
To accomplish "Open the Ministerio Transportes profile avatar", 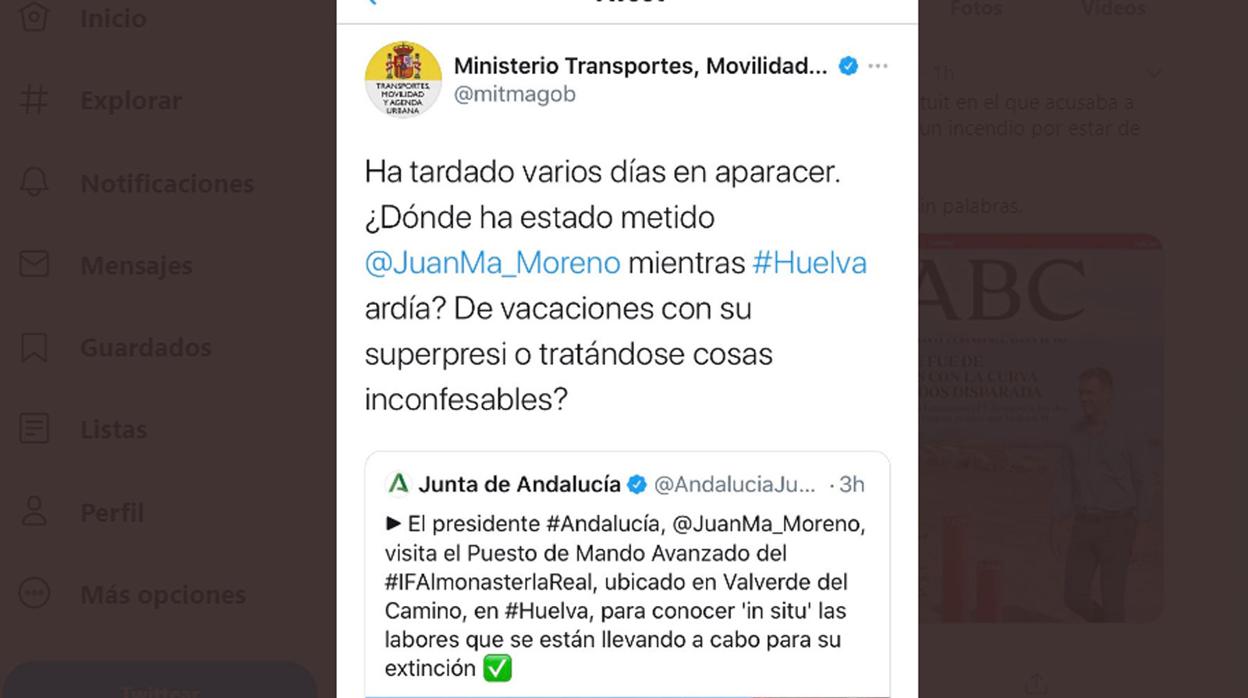I will (403, 79).
